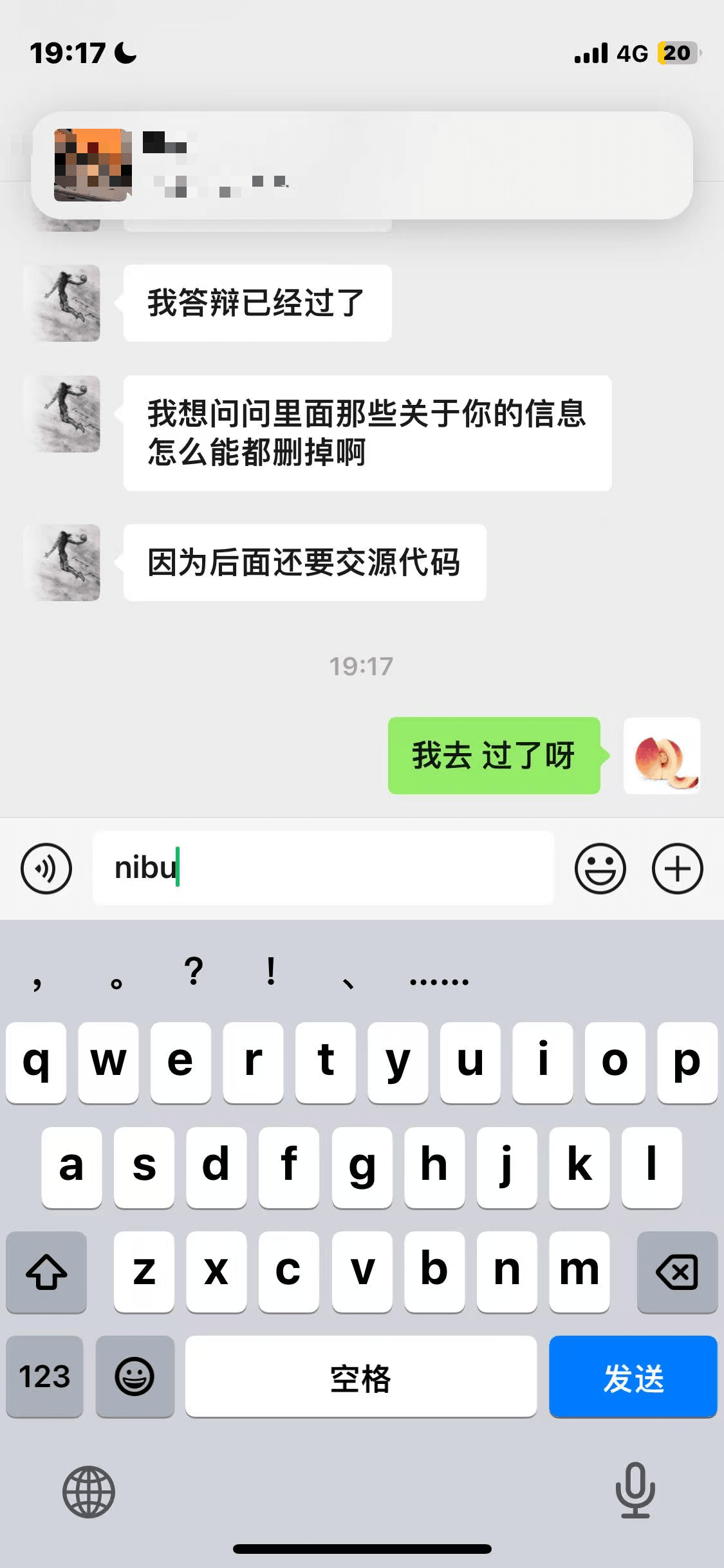The width and height of the screenshot is (724, 1568).
Task: Tap the shift key
Action: (46, 1272)
